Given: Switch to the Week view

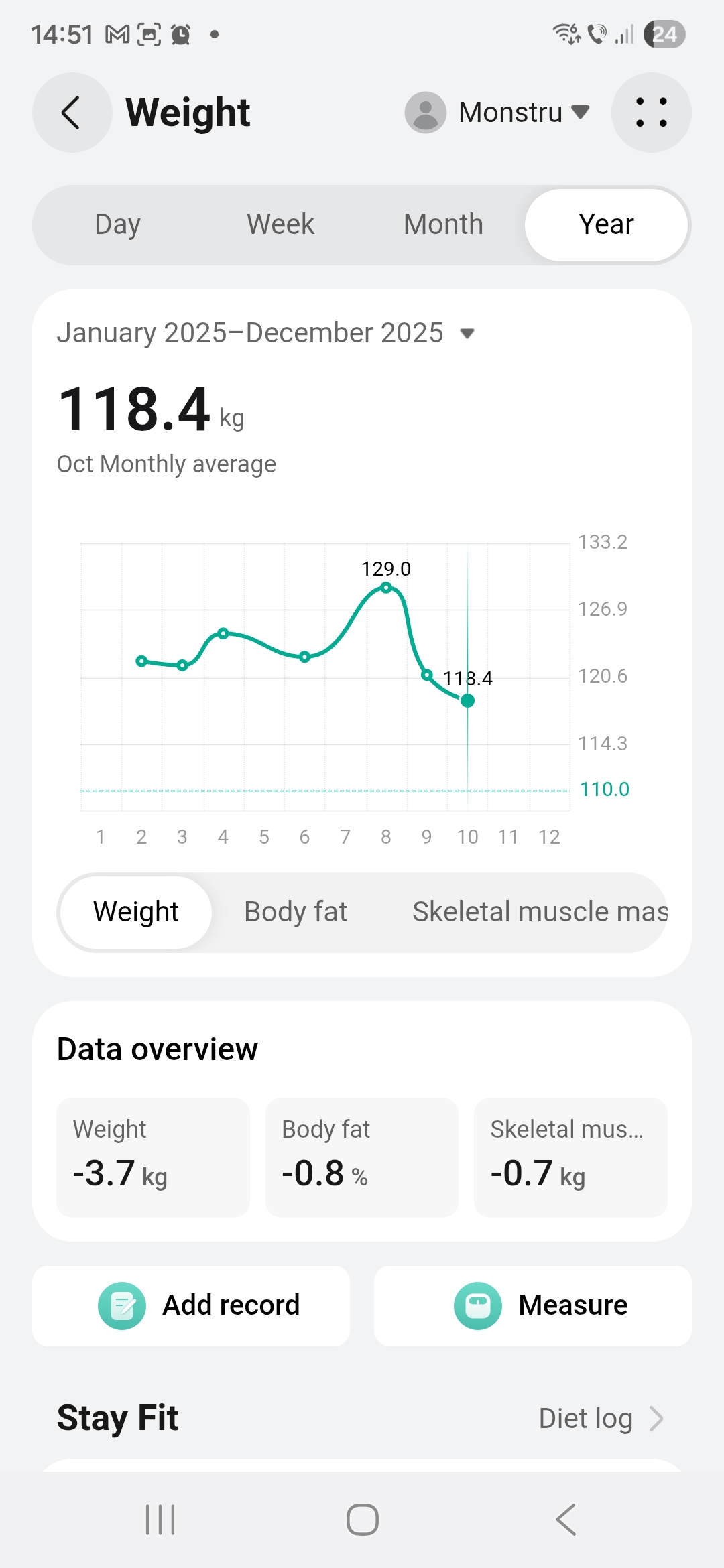Looking at the screenshot, I should (x=280, y=224).
